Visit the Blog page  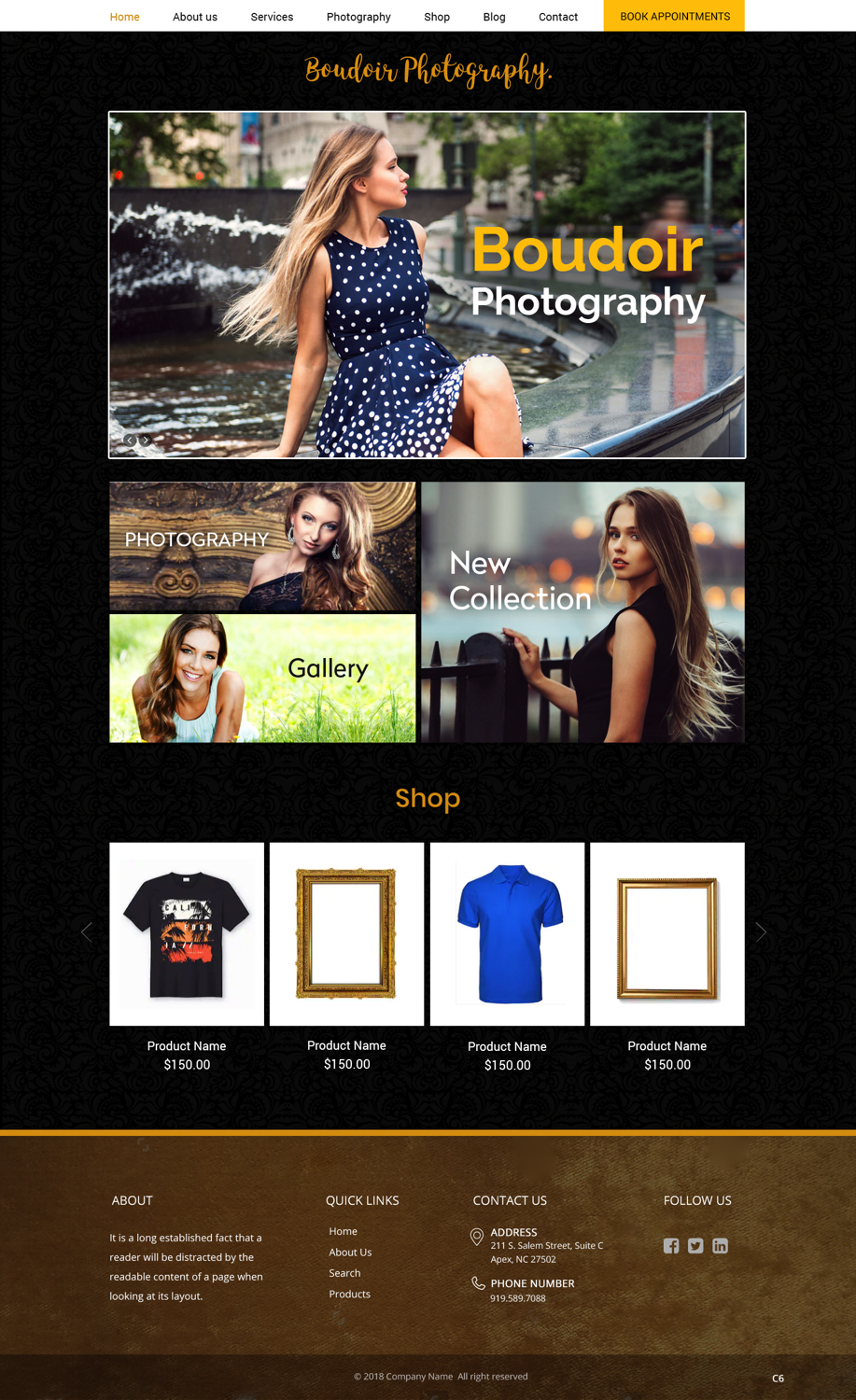pos(494,17)
